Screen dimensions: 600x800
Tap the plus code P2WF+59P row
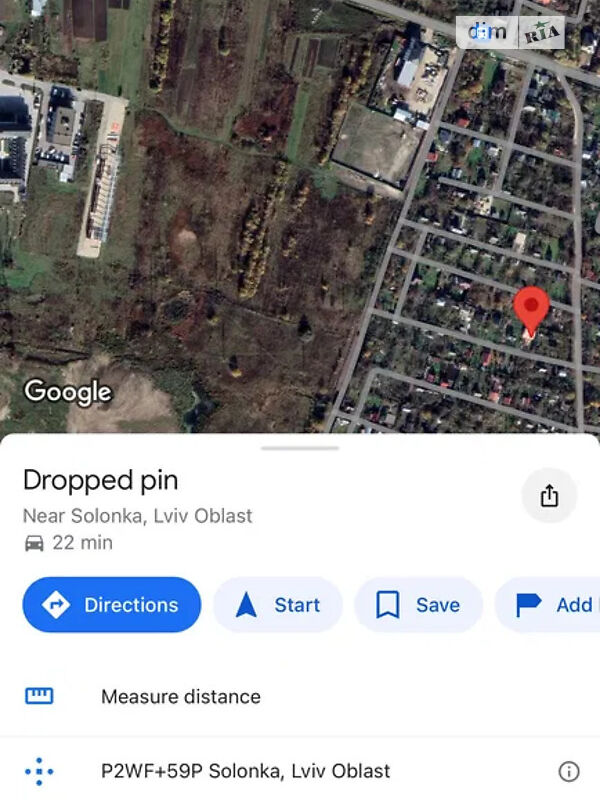click(245, 771)
